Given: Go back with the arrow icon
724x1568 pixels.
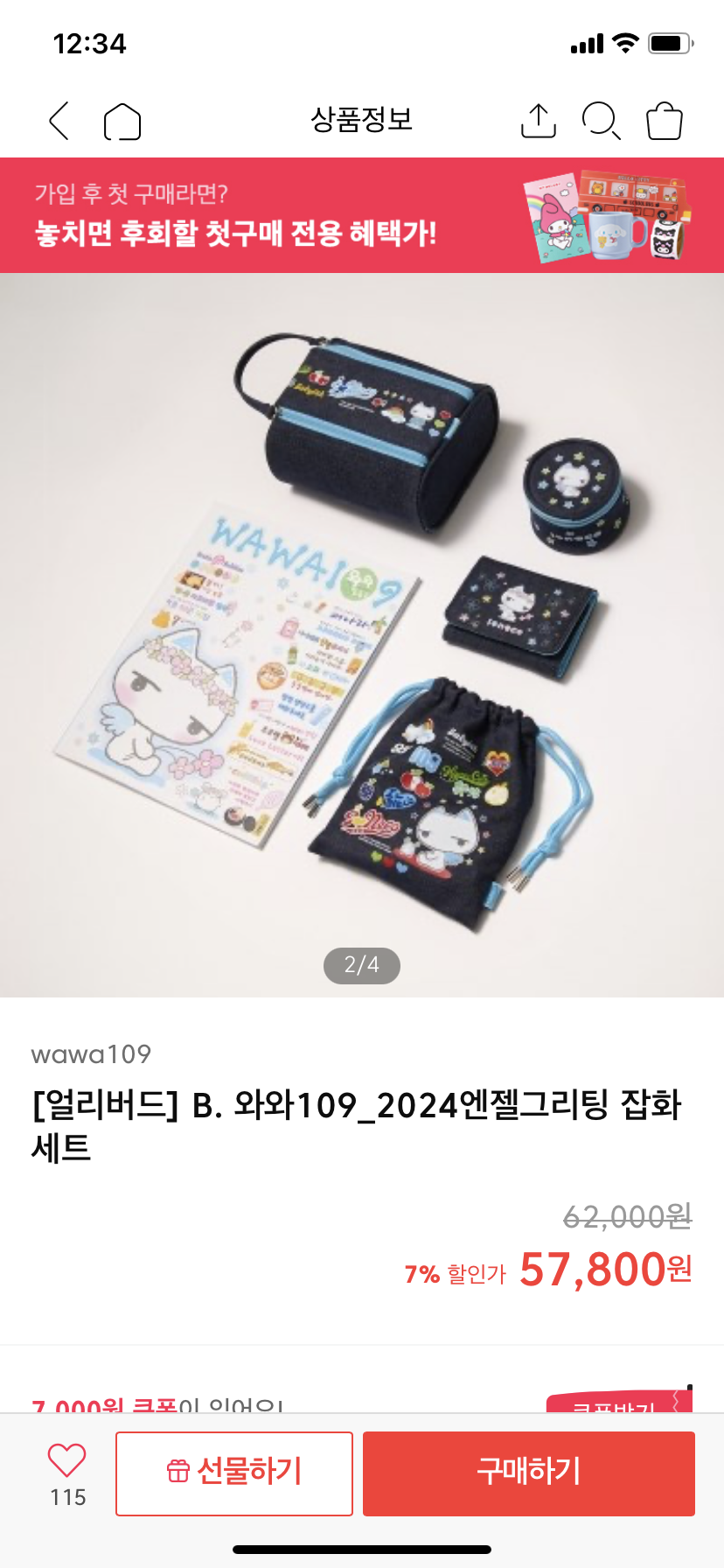Looking at the screenshot, I should (58, 122).
